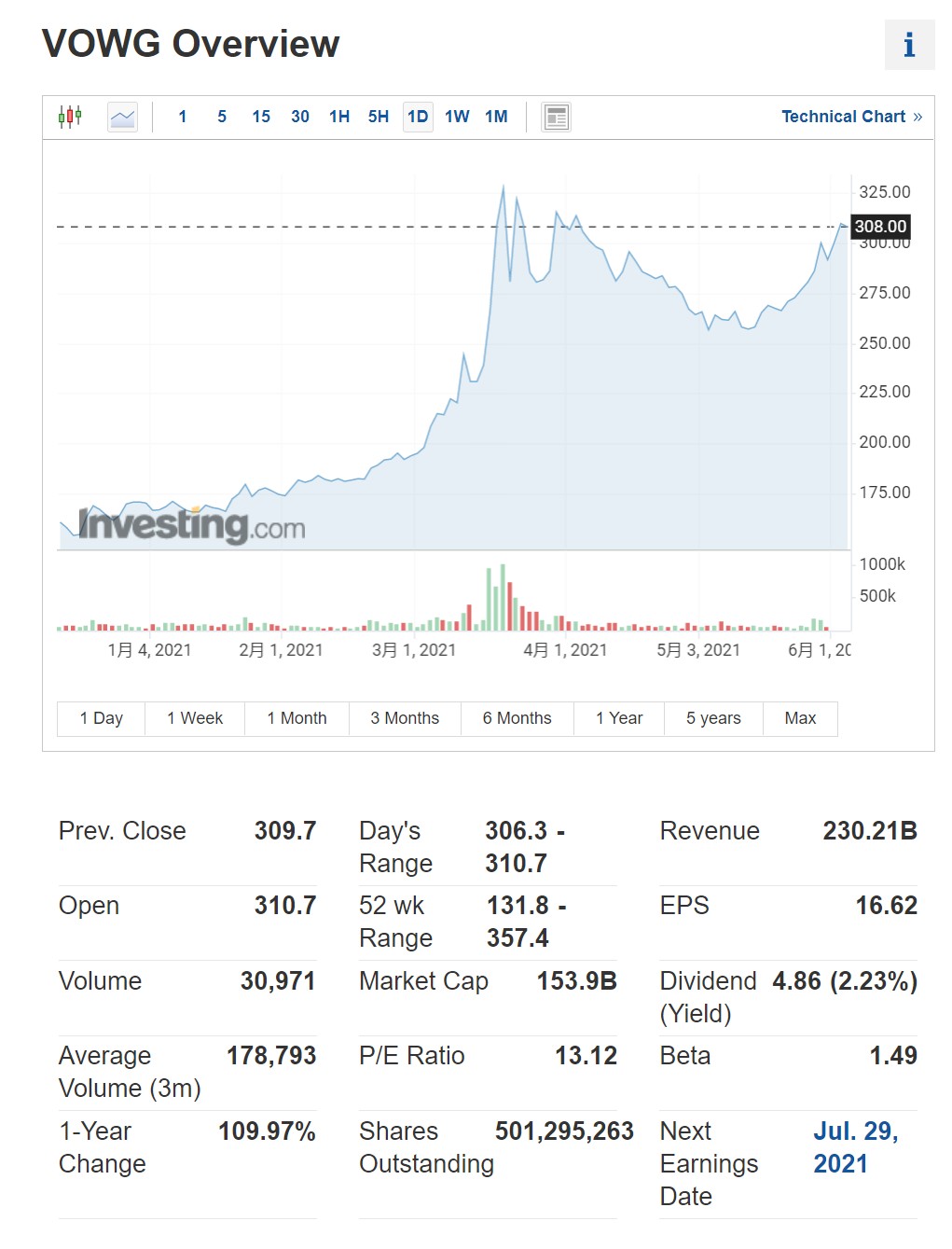Show the 5 years range
Image resolution: width=952 pixels, height=1249 pixels.
713,718
